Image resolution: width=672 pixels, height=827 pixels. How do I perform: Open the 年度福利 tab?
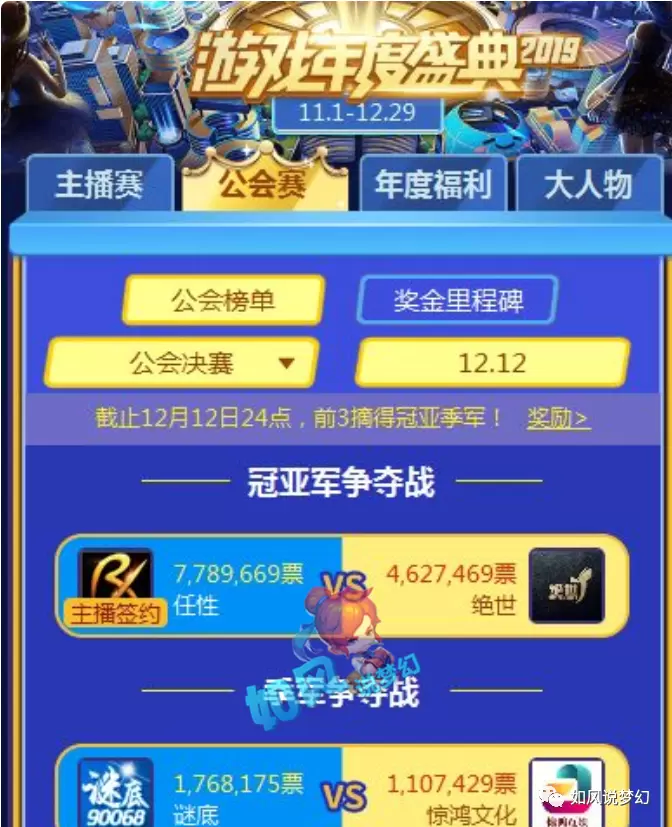(433, 185)
